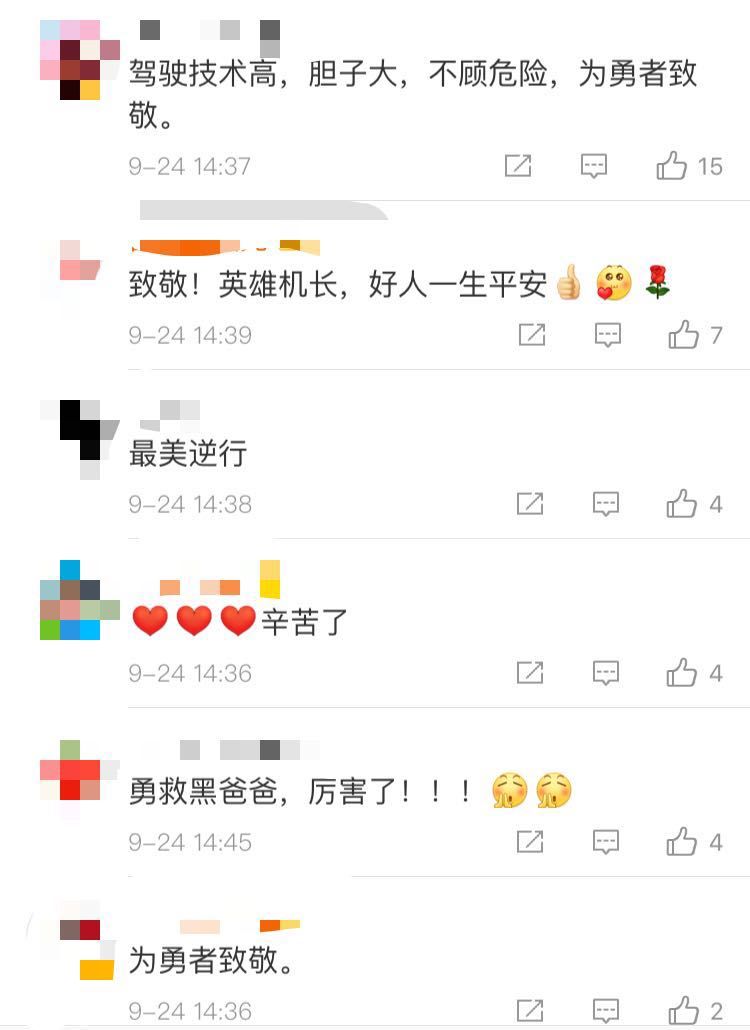Open the avatar beside the 辛苦了 comment
This screenshot has height=1030, width=750.
tap(80, 600)
